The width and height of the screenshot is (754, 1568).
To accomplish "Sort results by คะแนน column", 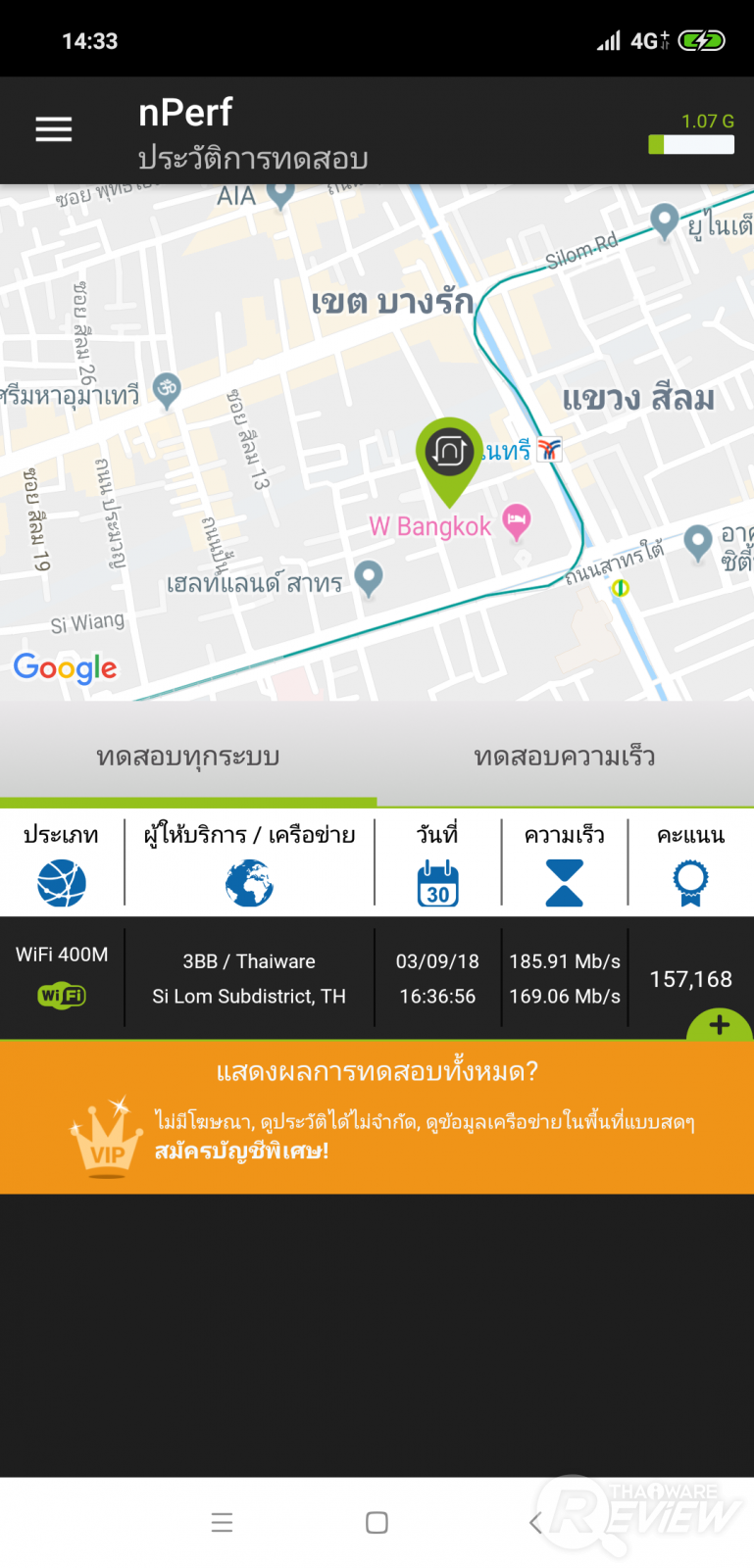I will click(690, 862).
